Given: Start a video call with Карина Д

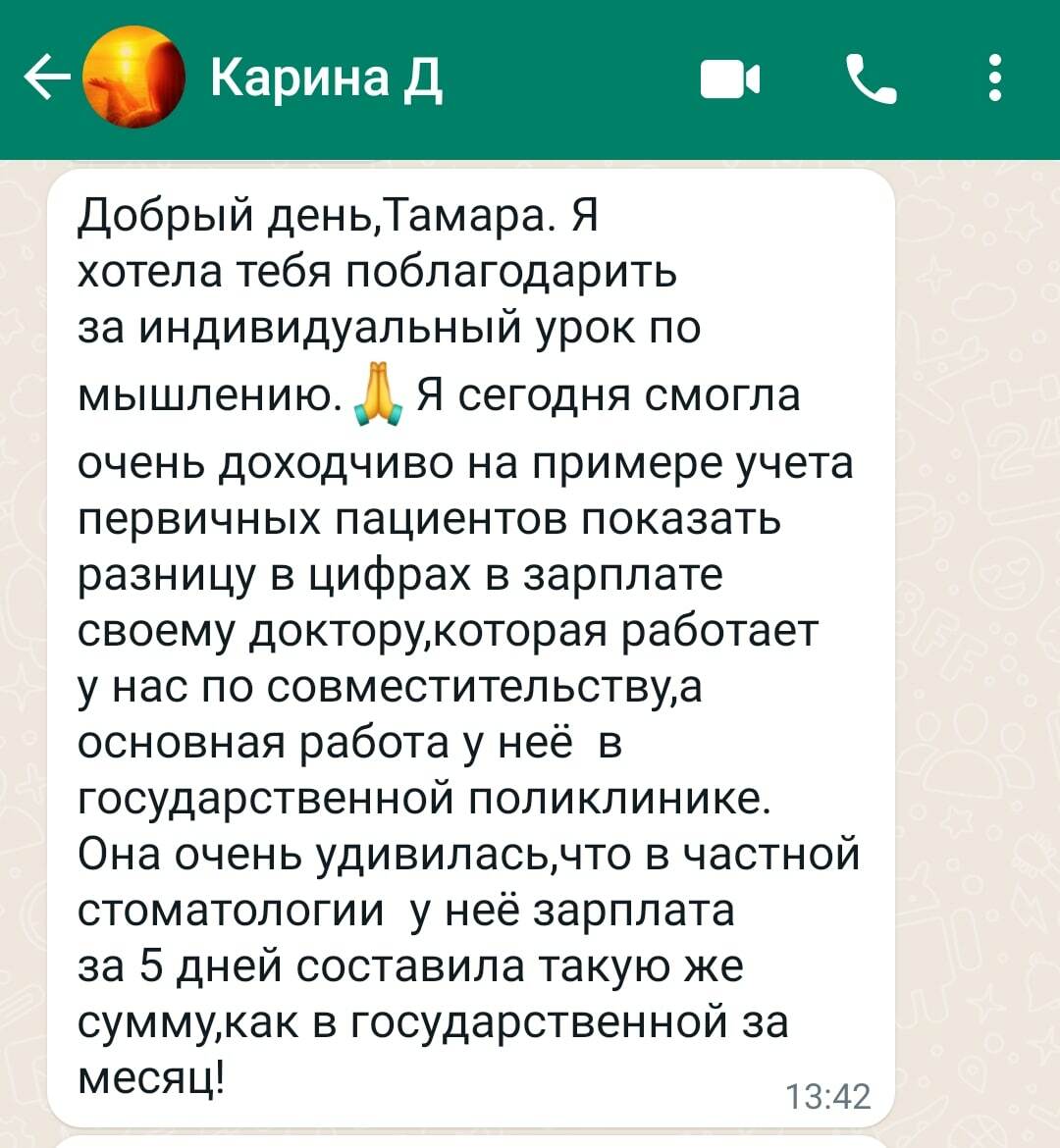Looking at the screenshot, I should pos(730,79).
